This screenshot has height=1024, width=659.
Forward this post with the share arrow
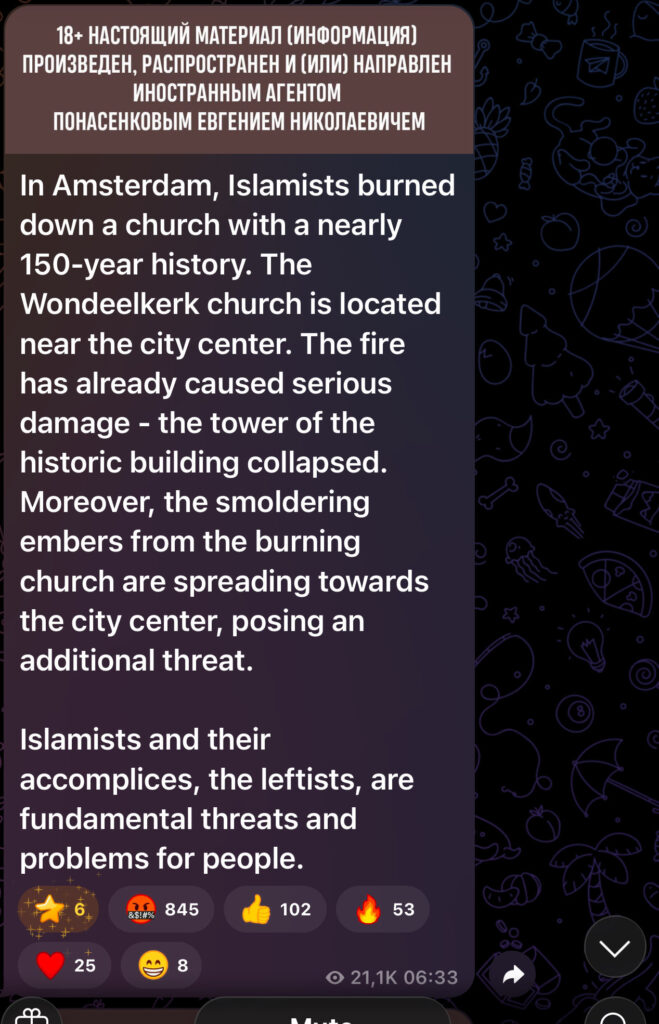point(513,976)
